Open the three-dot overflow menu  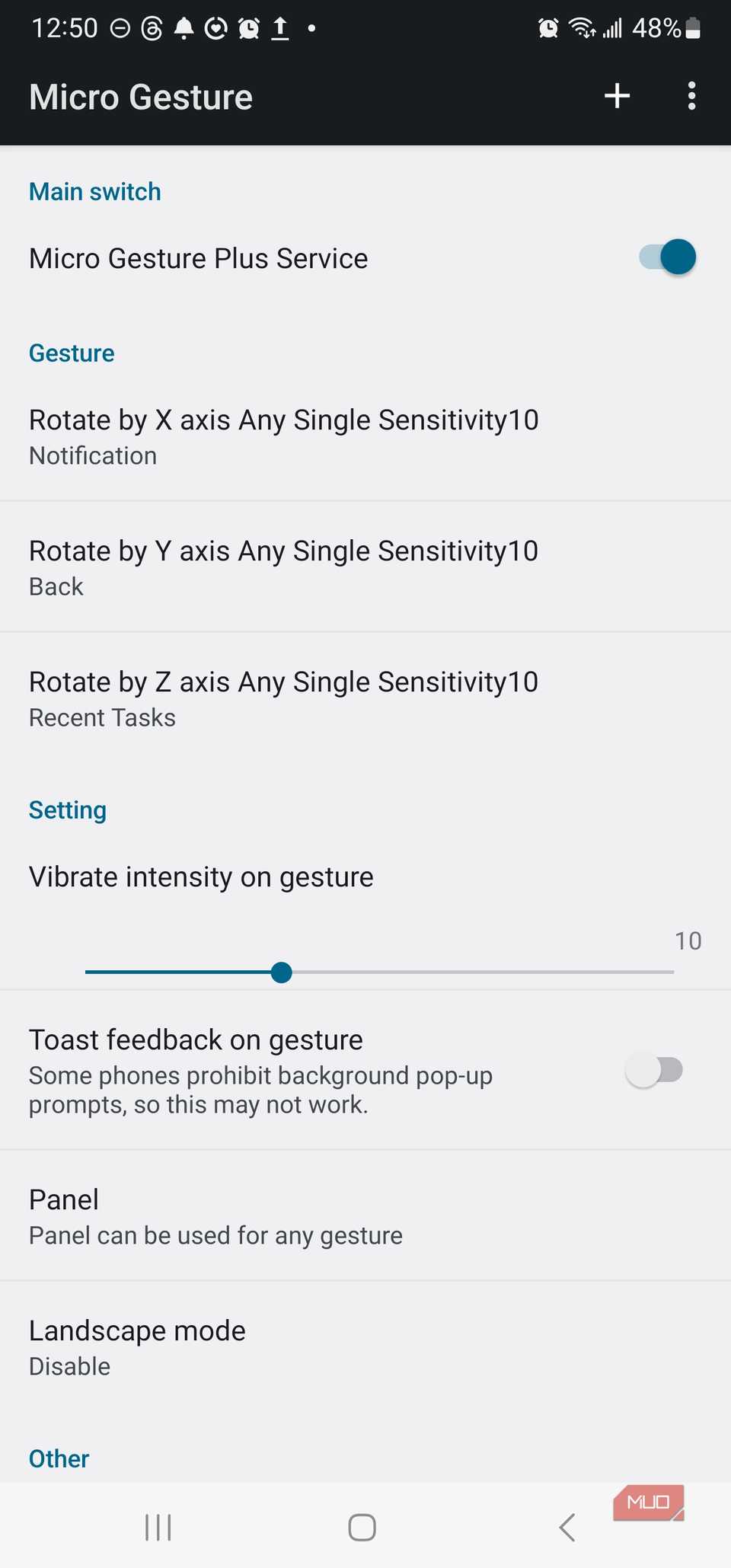coord(691,96)
